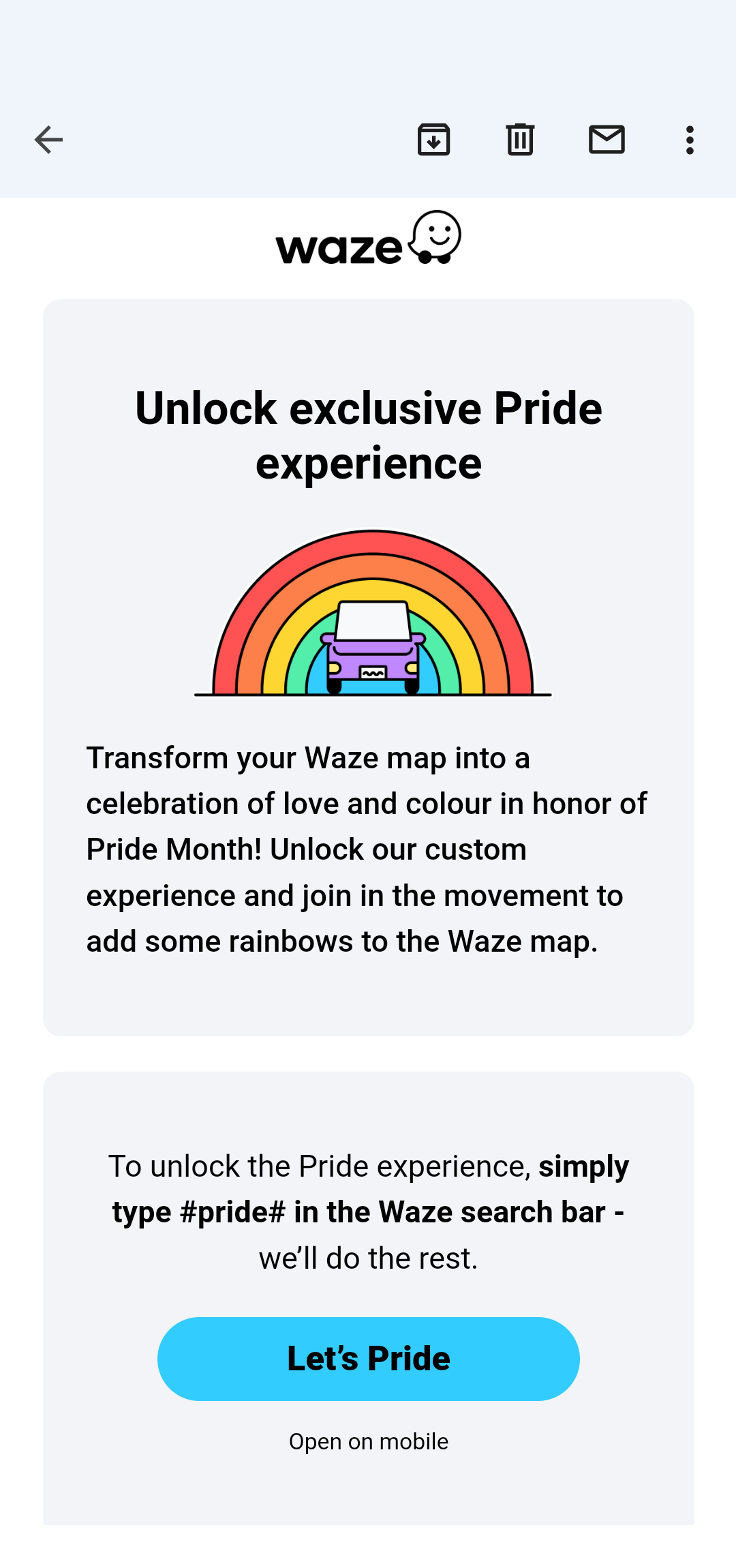736x1568 pixels.
Task: Go back to the inbox
Action: (48, 140)
